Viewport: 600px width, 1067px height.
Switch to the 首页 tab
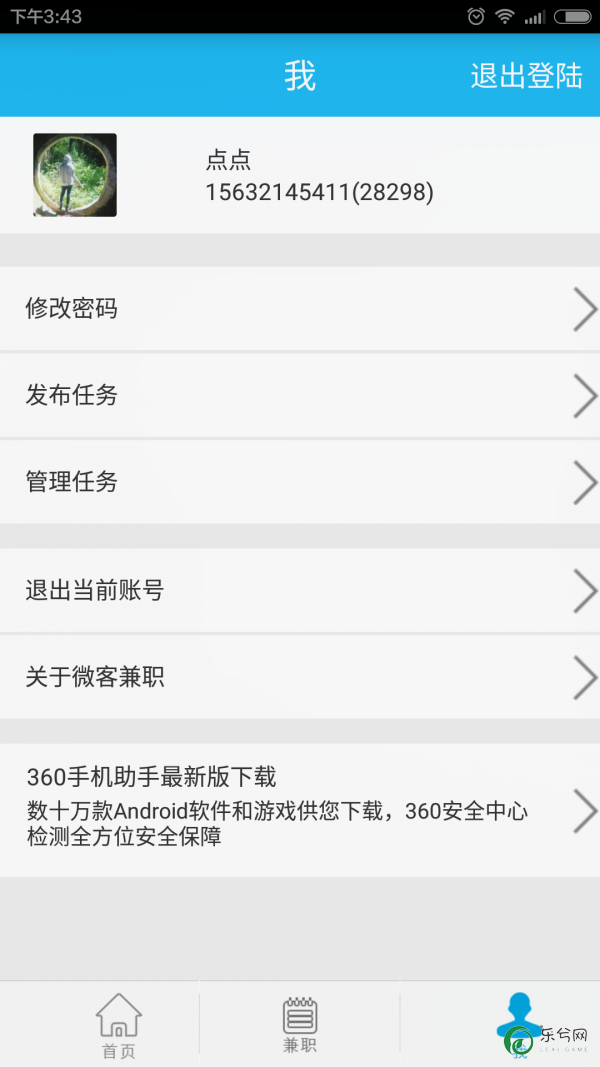[119, 1025]
